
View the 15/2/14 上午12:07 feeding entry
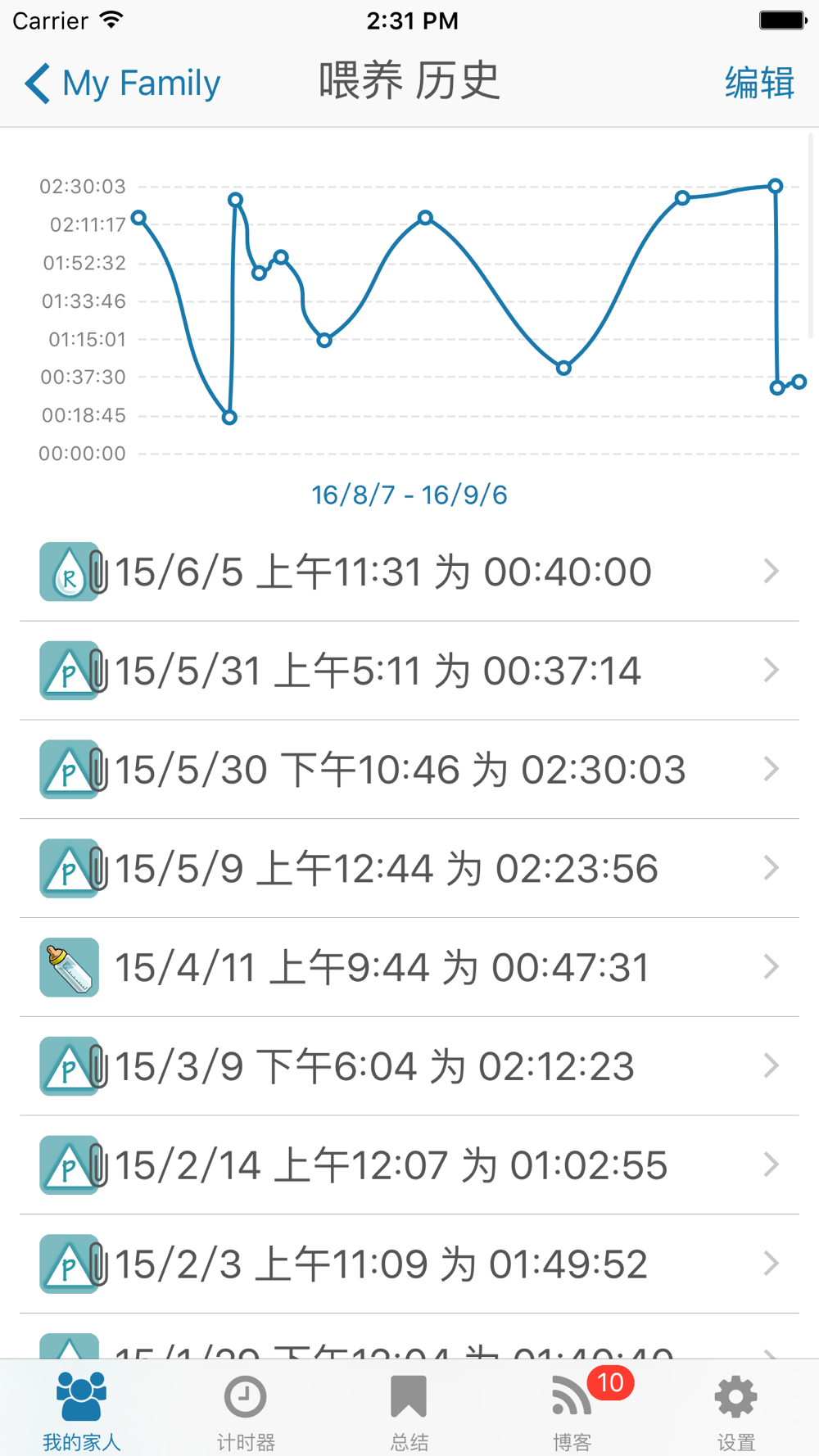409,1165
